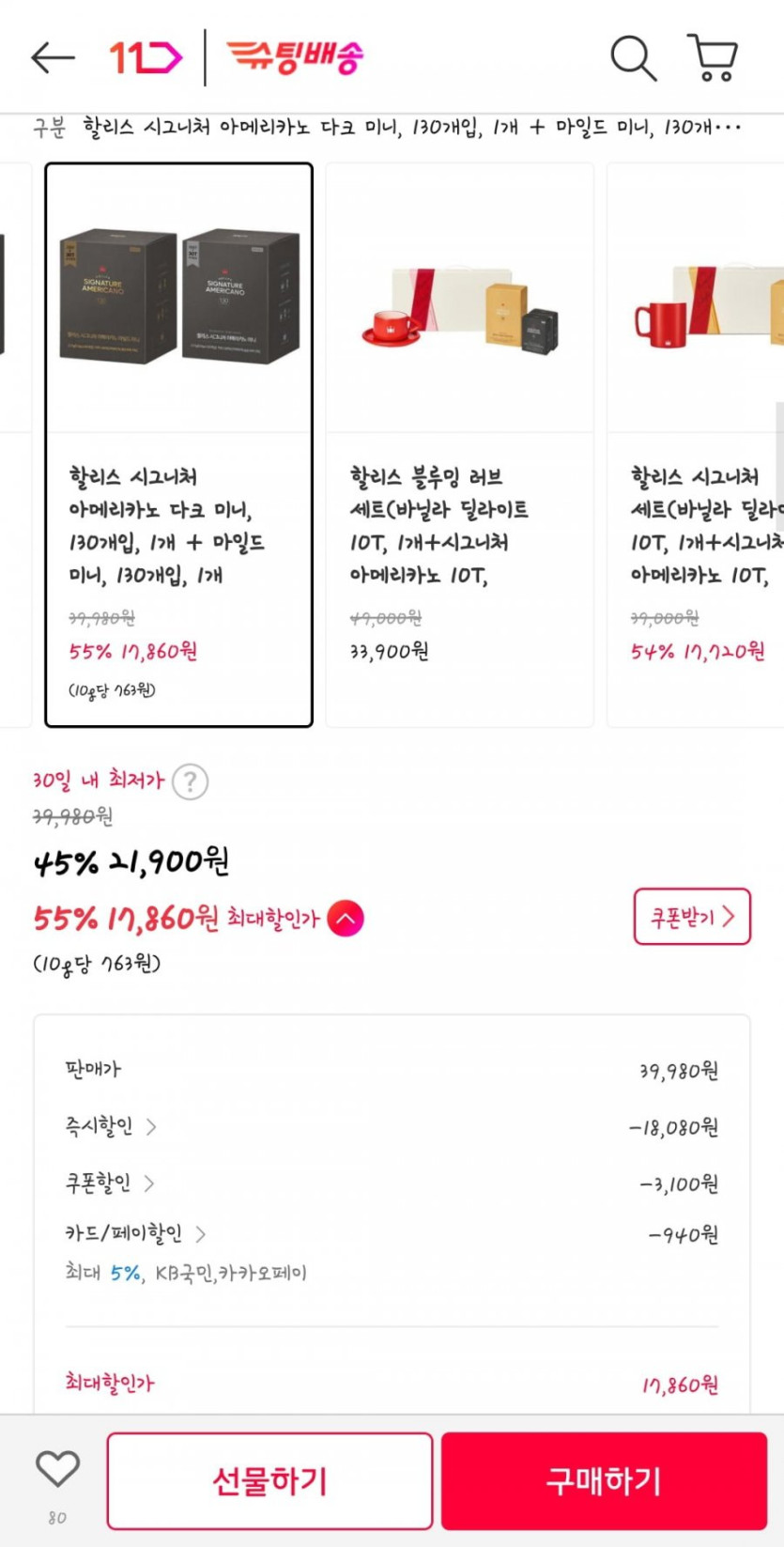Open 카드/페이할인 details
784x1547 pixels.
(x=135, y=1233)
